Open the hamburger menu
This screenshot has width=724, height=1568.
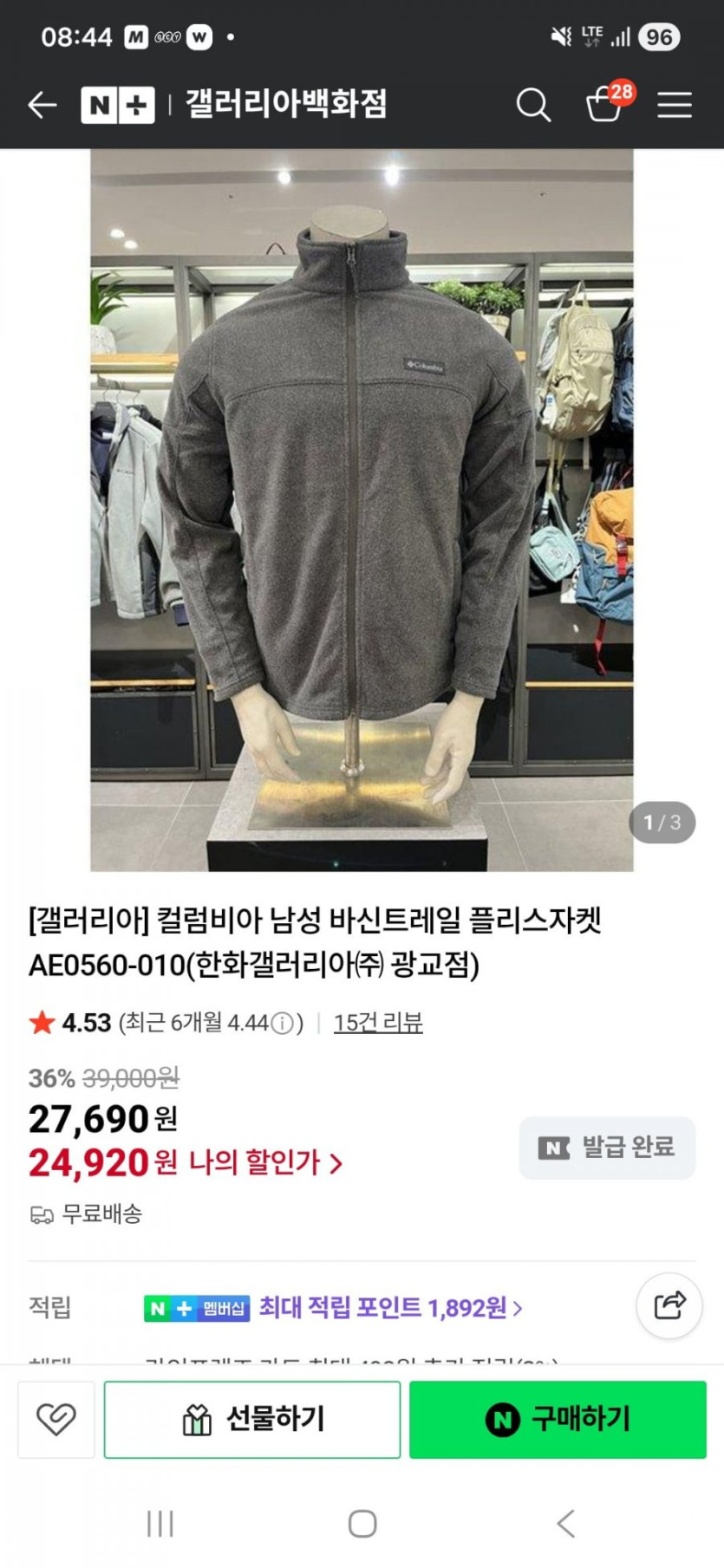coord(674,106)
